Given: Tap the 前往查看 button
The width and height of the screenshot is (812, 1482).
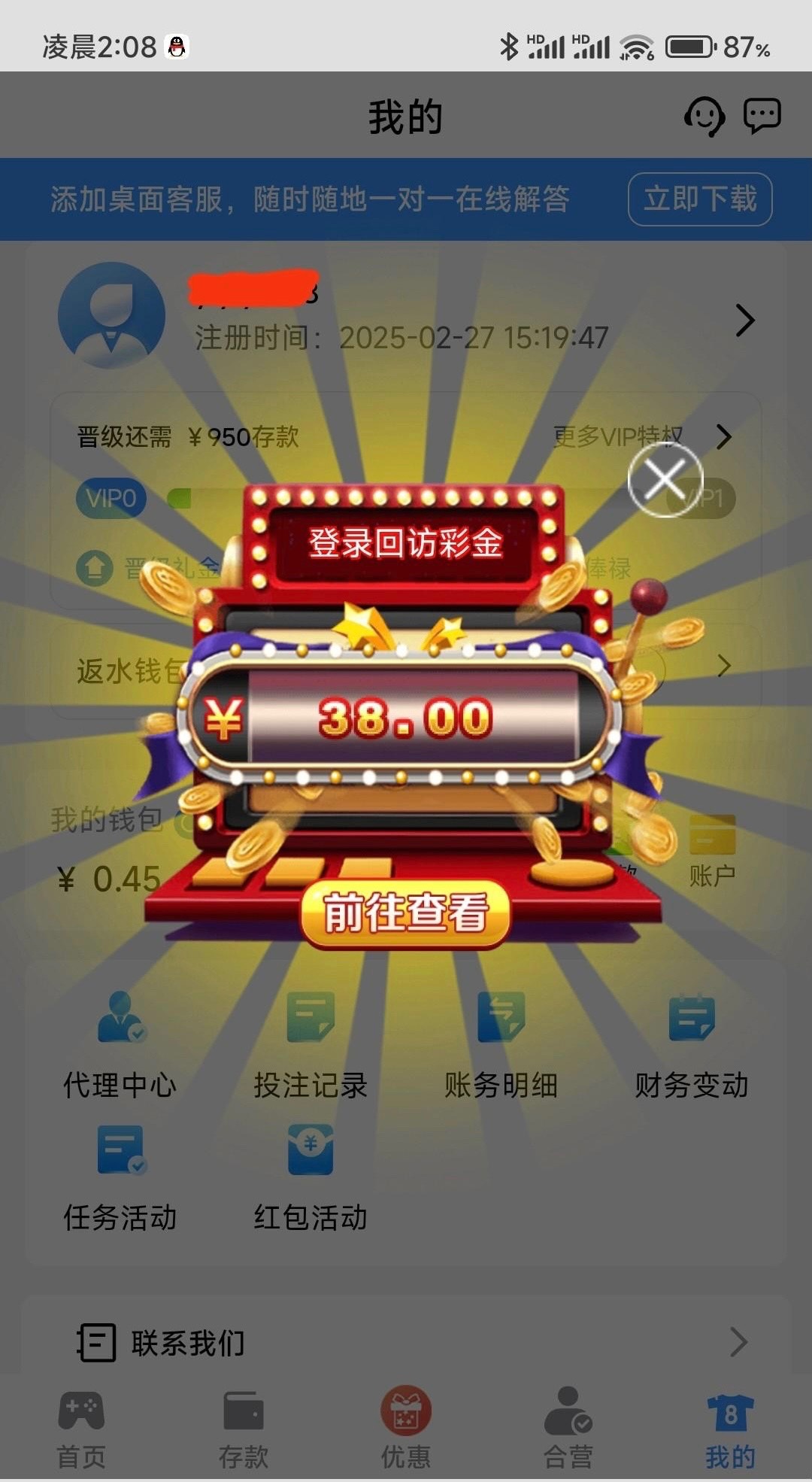Looking at the screenshot, I should 405,913.
